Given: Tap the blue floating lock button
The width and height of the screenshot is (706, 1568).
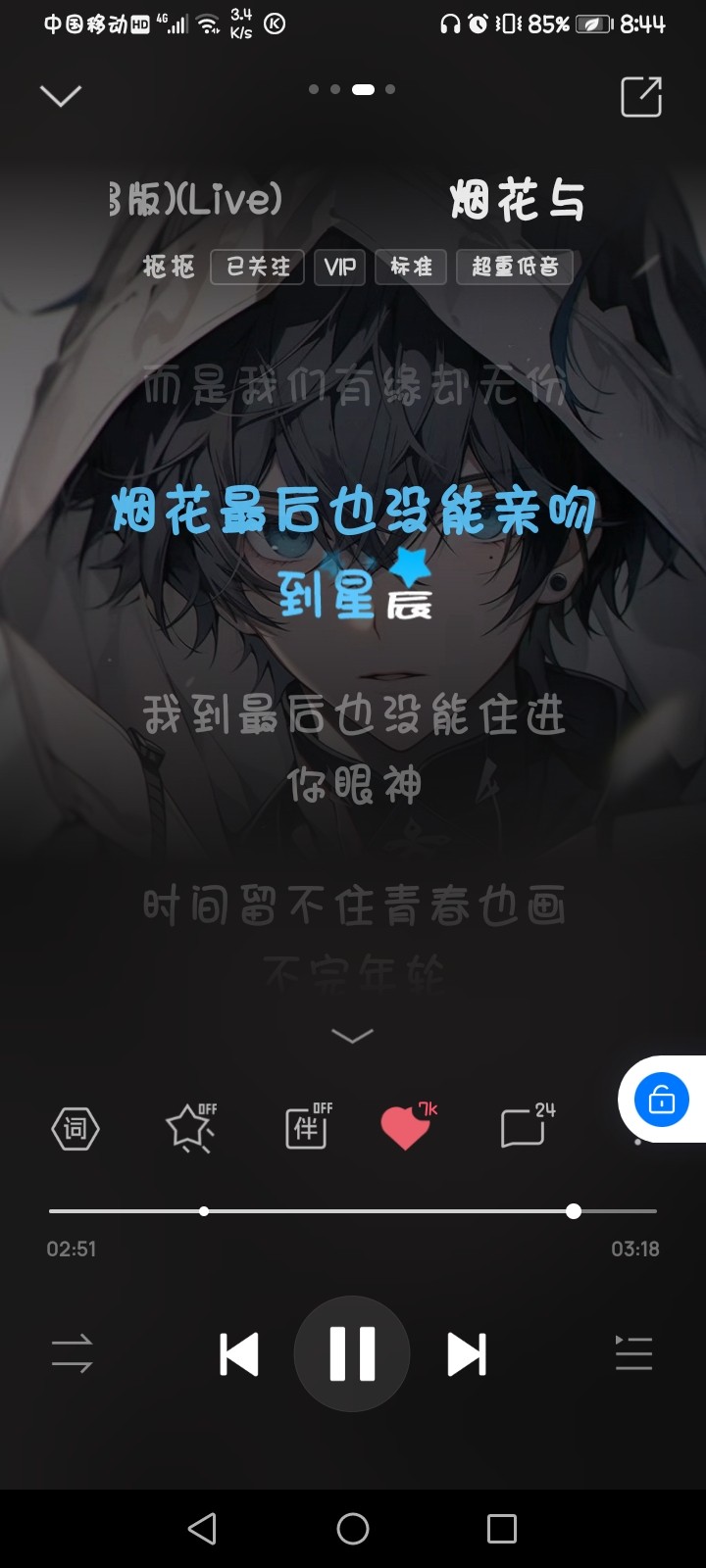Looking at the screenshot, I should click(x=662, y=1100).
